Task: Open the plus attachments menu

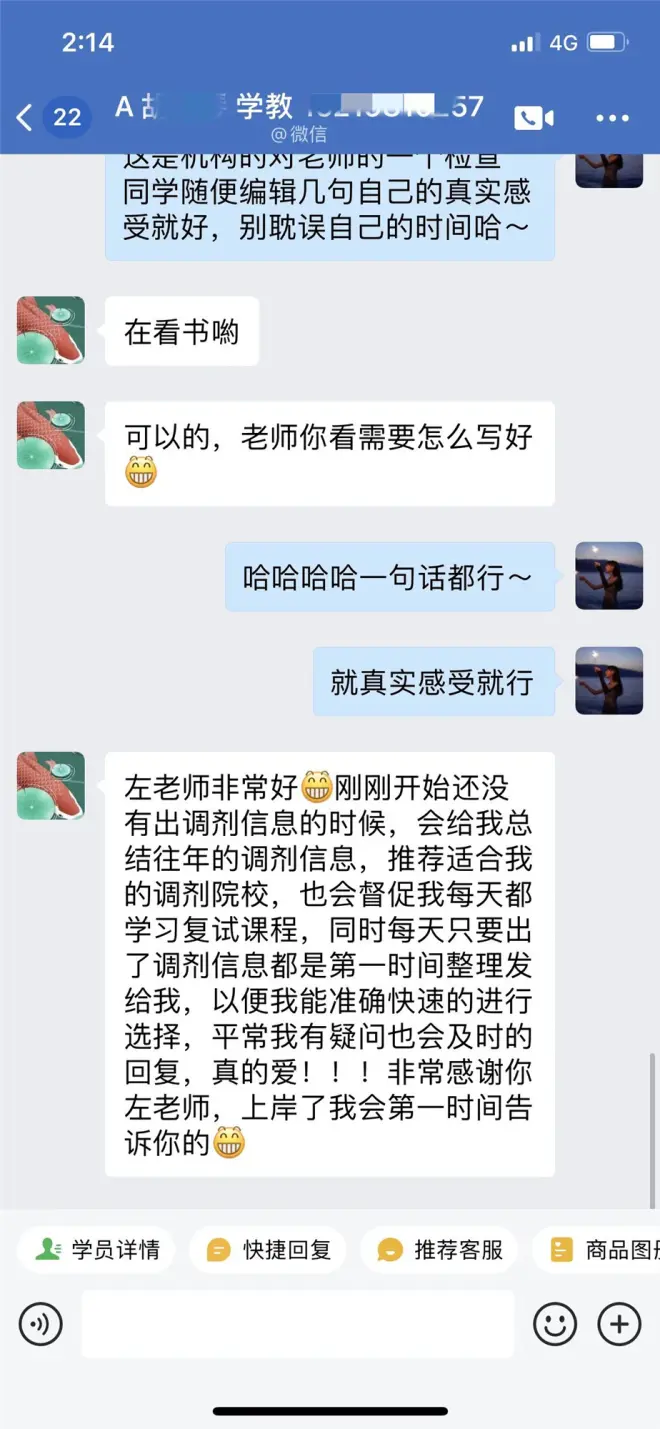Action: 619,1325
